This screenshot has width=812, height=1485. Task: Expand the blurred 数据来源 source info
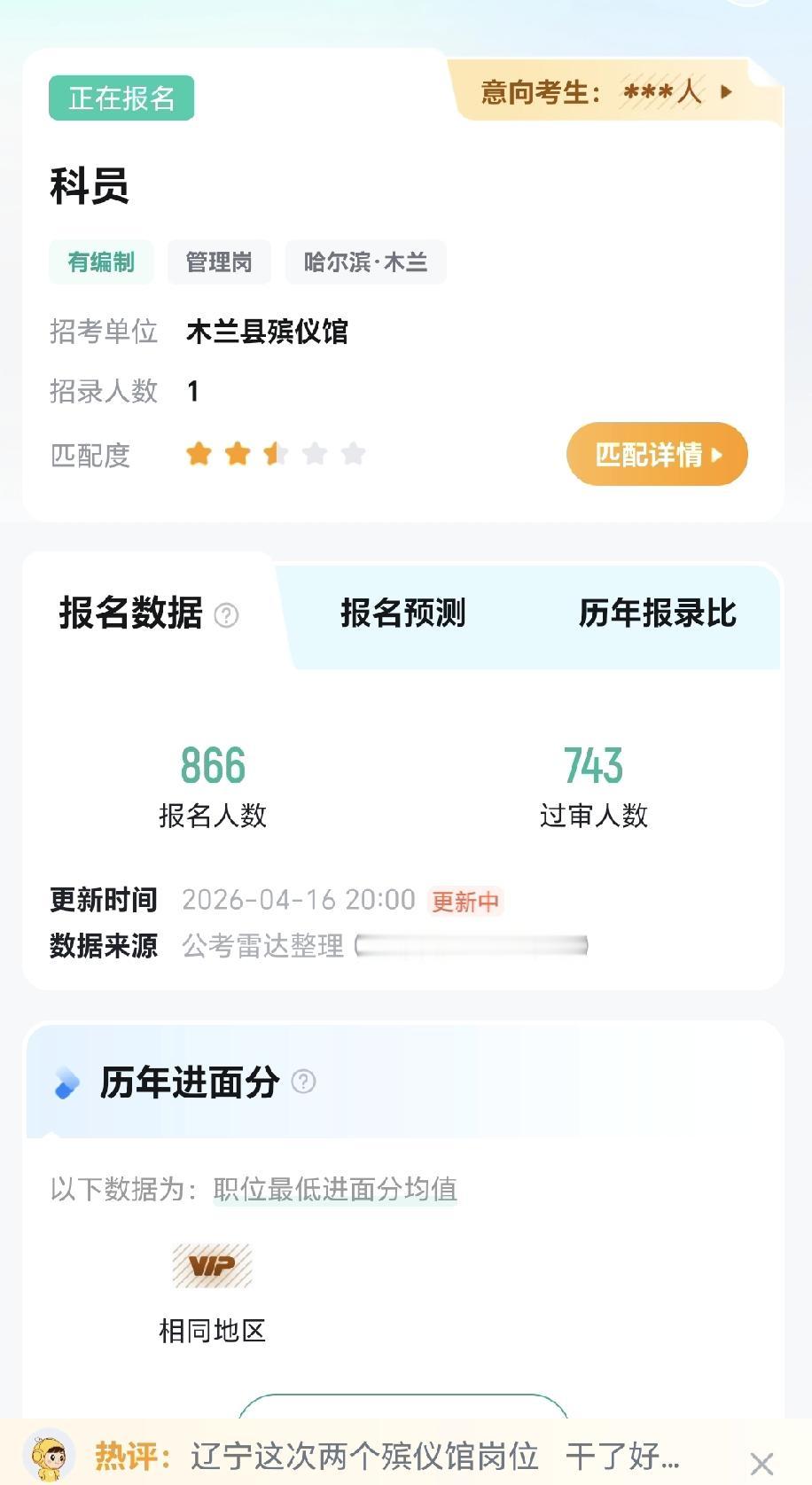[x=471, y=946]
